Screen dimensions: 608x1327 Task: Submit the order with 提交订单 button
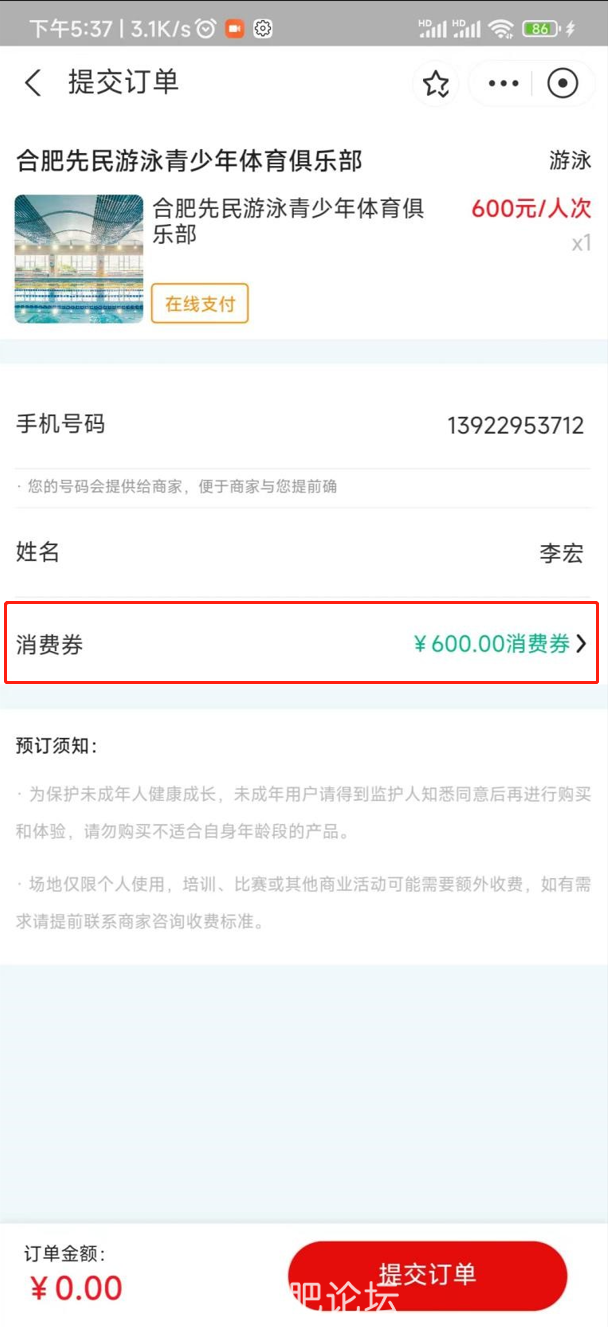427,1275
